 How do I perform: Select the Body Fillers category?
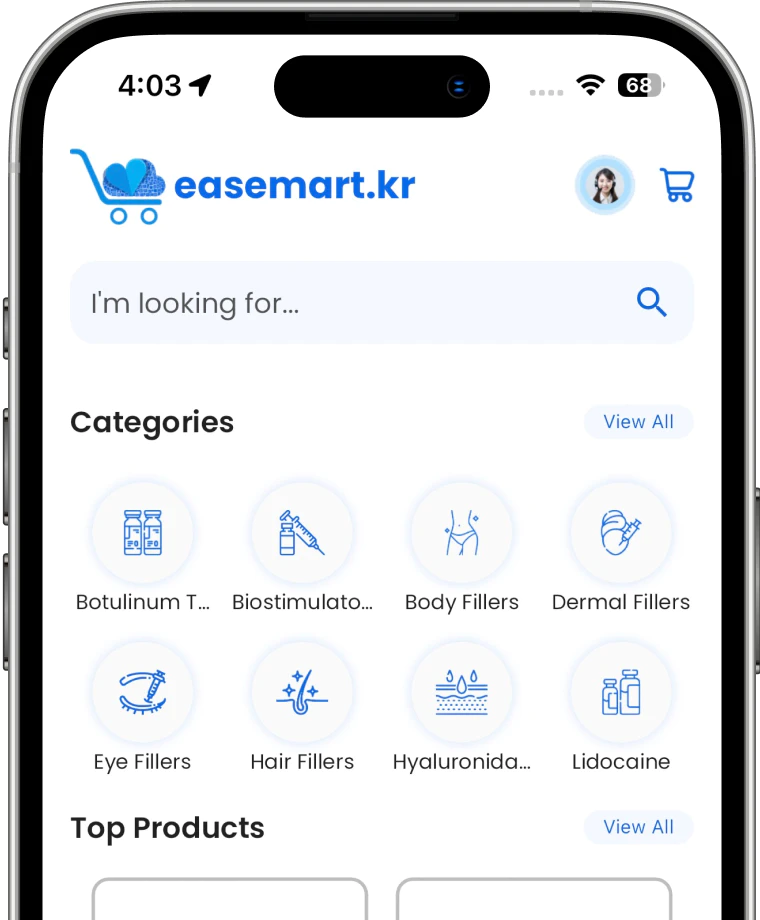click(x=462, y=533)
